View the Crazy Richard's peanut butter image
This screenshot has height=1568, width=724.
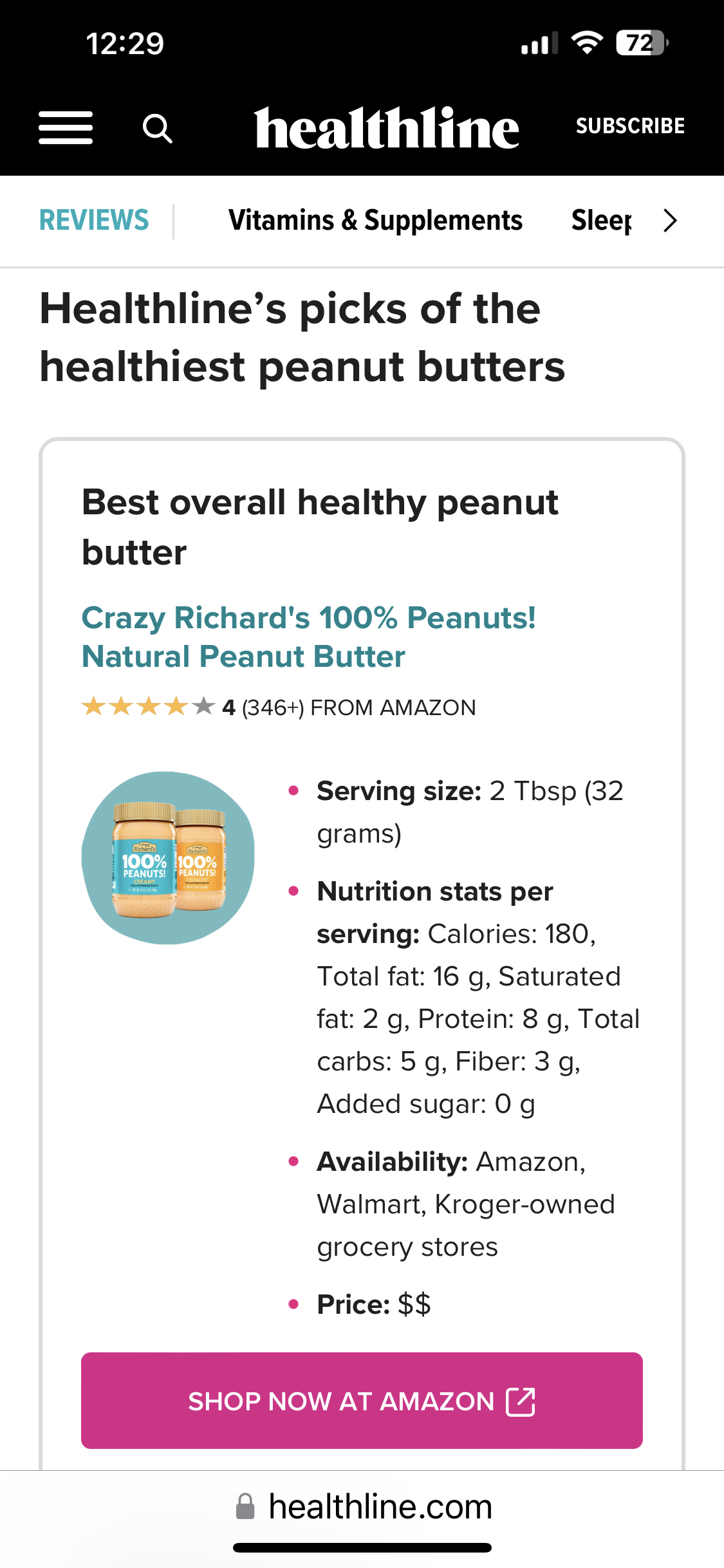coord(168,858)
